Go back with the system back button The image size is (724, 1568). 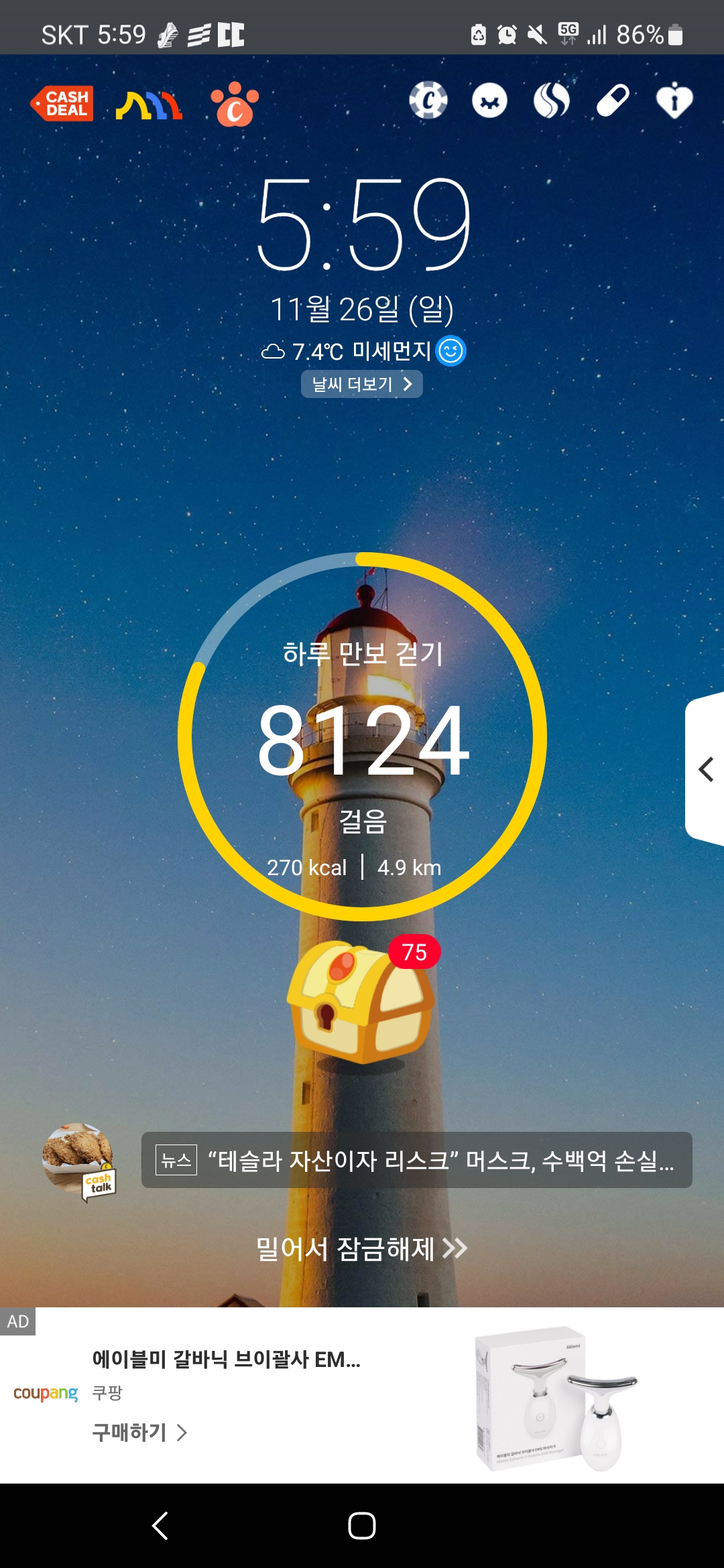click(160, 1526)
